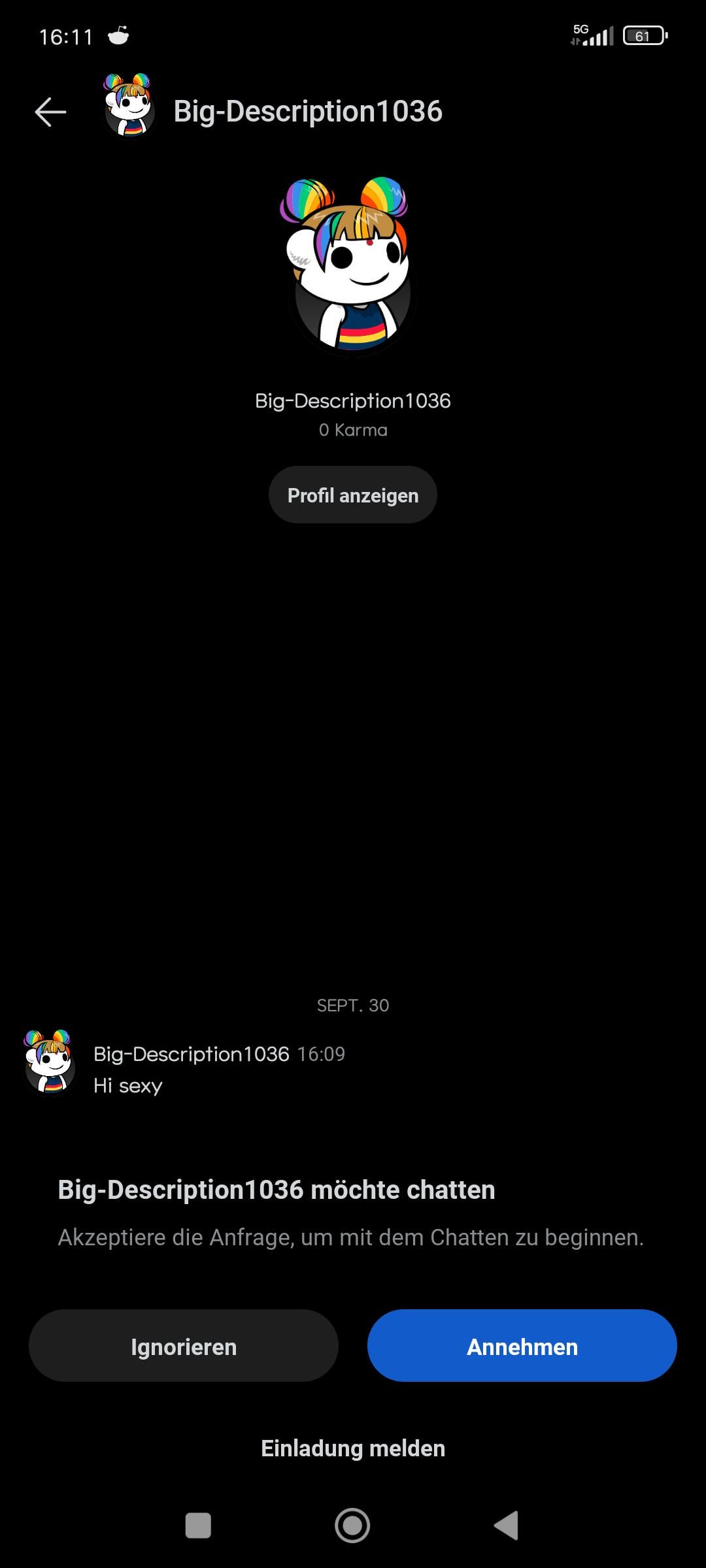Ignore the chat request via Ignorieren

(x=183, y=1347)
